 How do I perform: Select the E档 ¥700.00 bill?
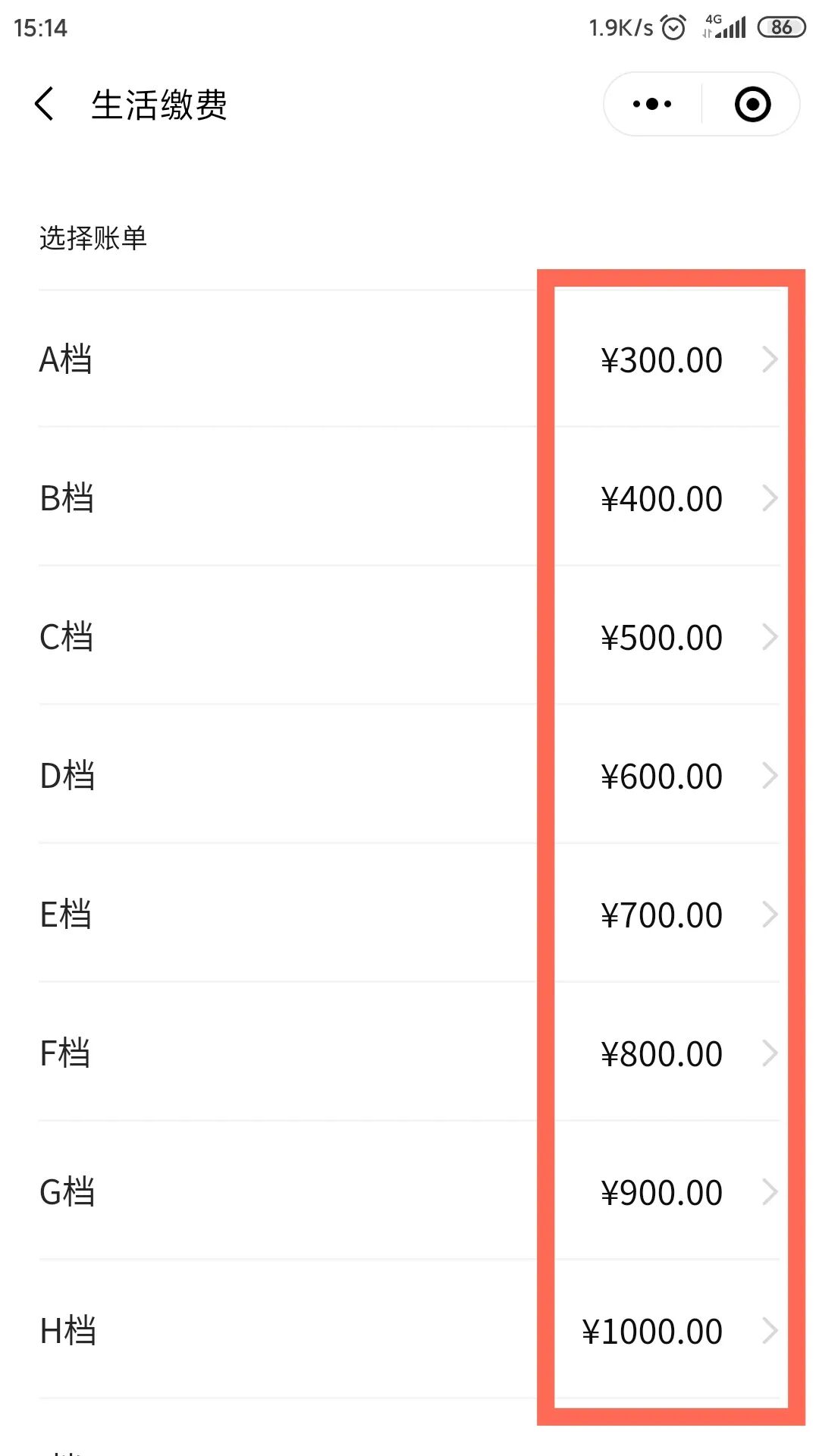pyautogui.click(x=409, y=915)
